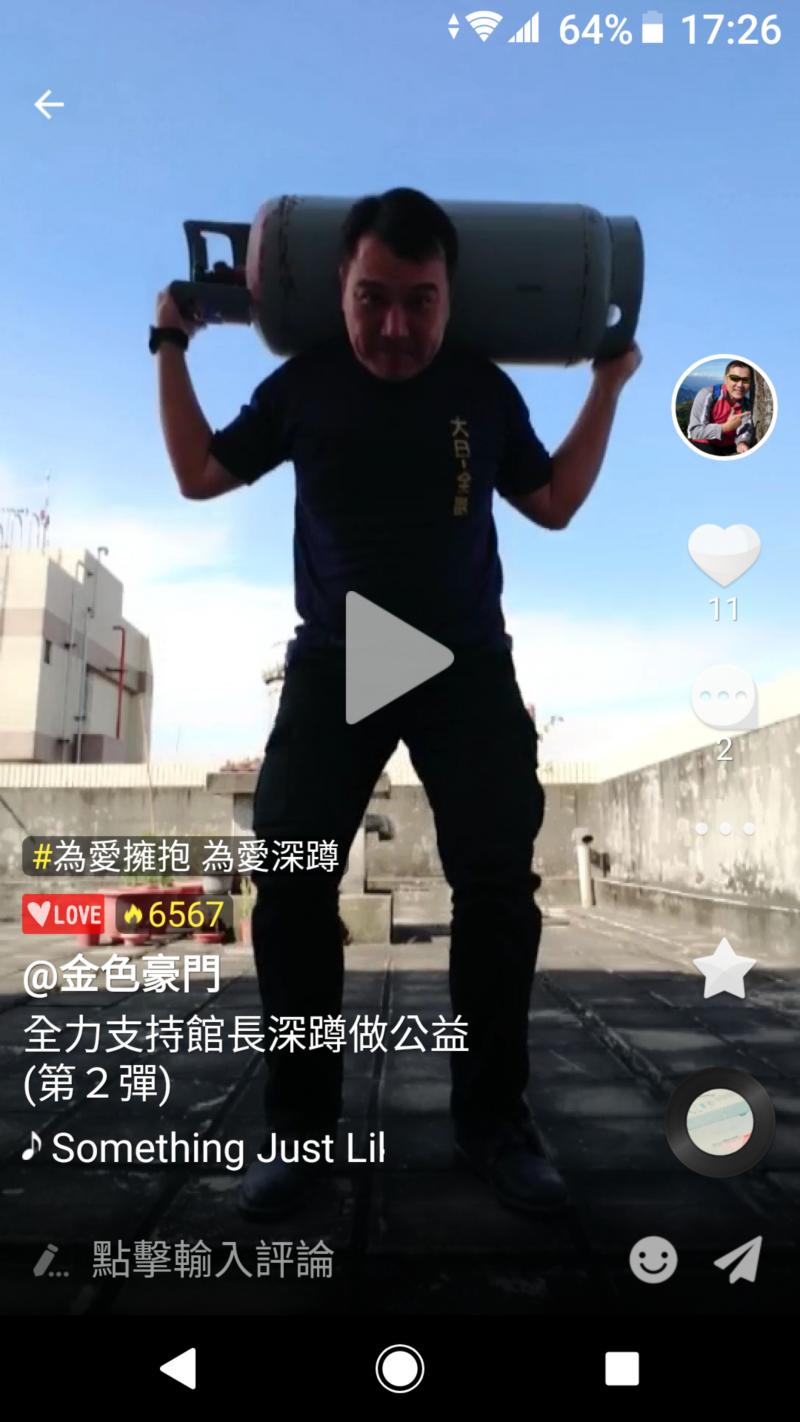This screenshot has width=800, height=1422.
Task: Open the Something Just Like music track
Action: pyautogui.click(x=205, y=1148)
